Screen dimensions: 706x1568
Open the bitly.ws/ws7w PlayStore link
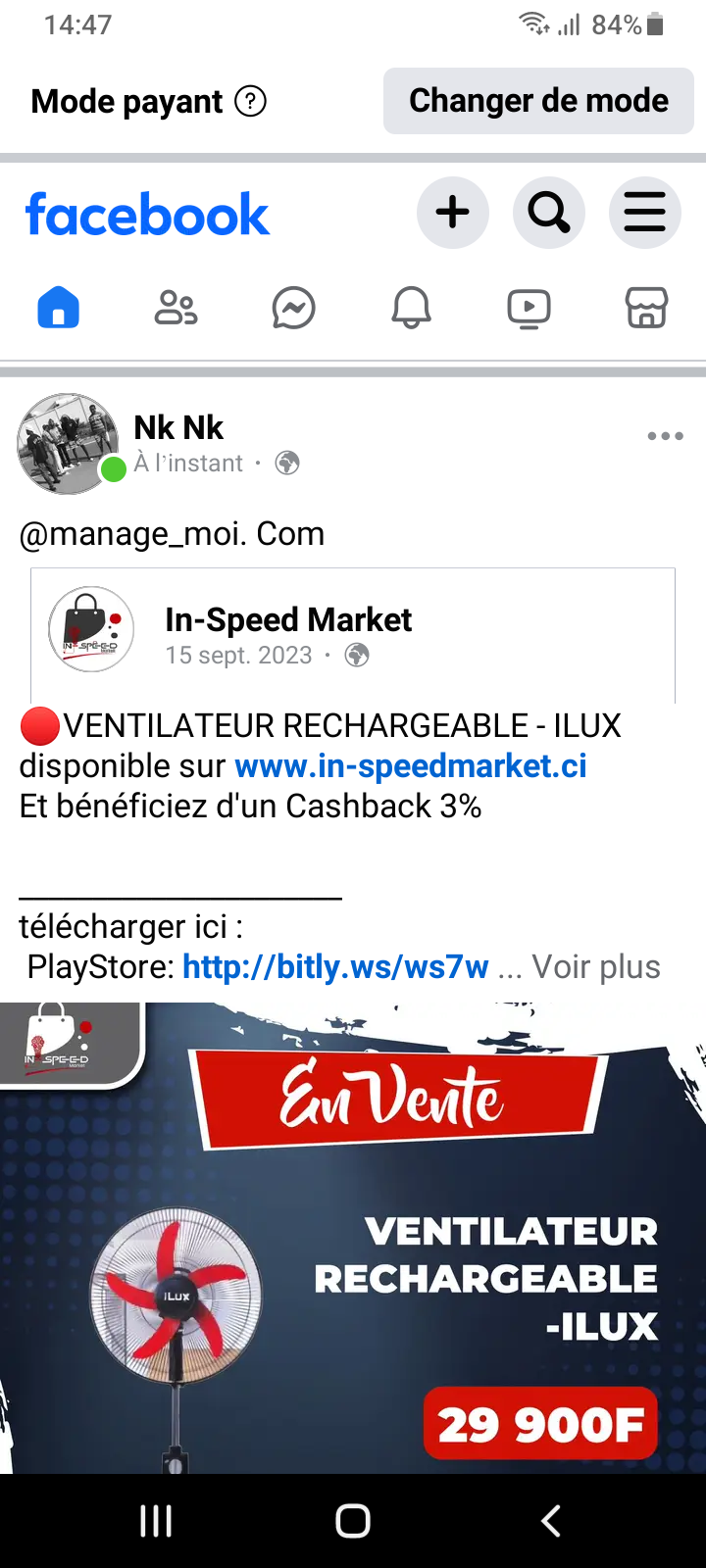[x=335, y=967]
